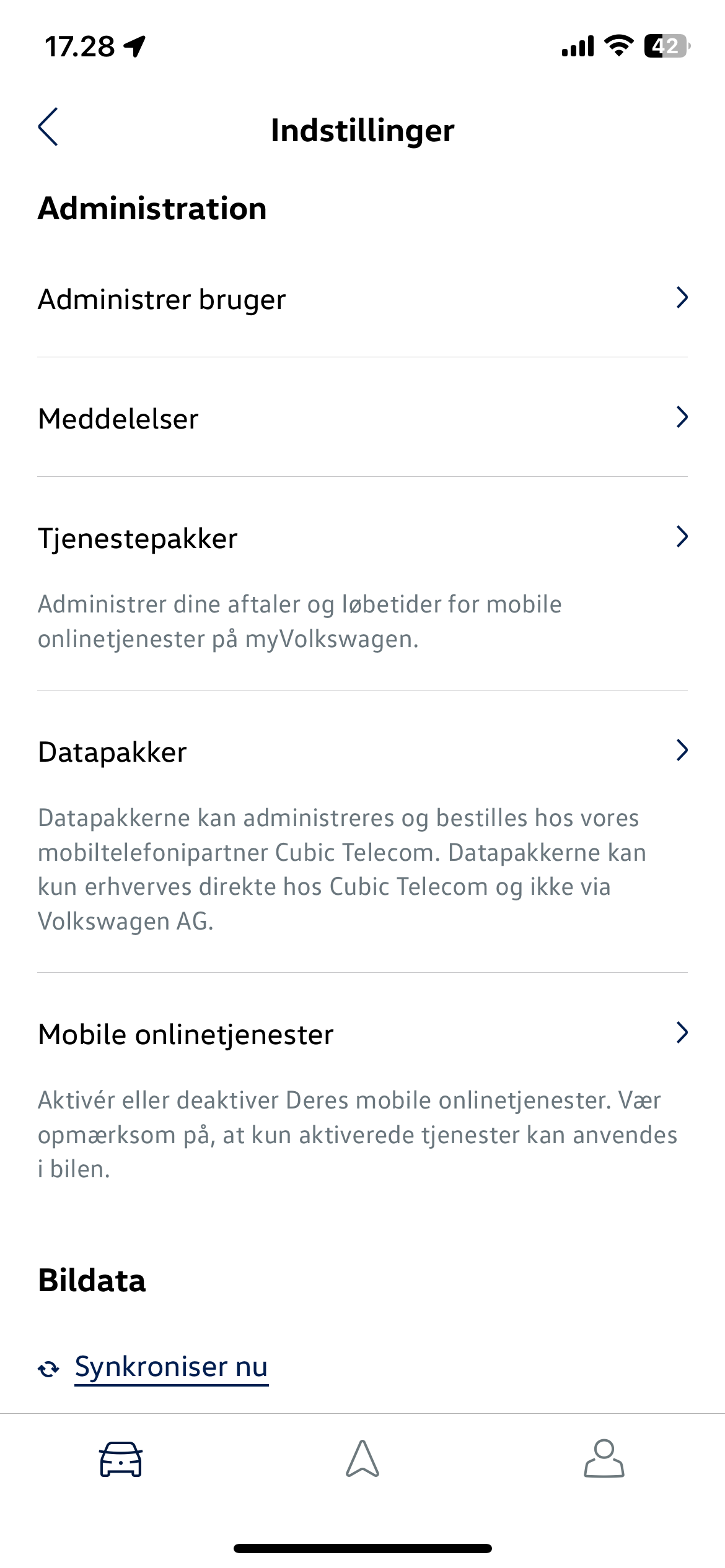The height and width of the screenshot is (1568, 725).
Task: Switch to the car tab
Action: [121, 1459]
